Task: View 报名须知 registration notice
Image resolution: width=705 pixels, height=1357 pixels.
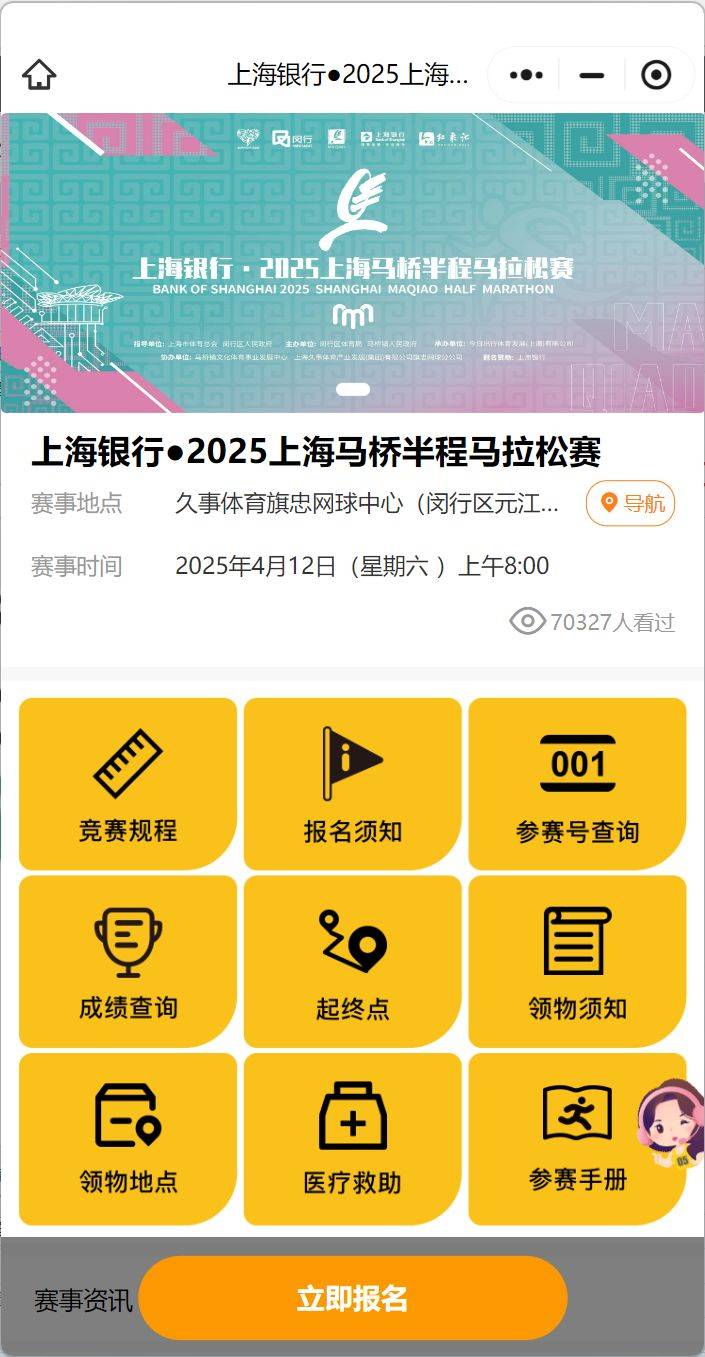Action: 352,784
